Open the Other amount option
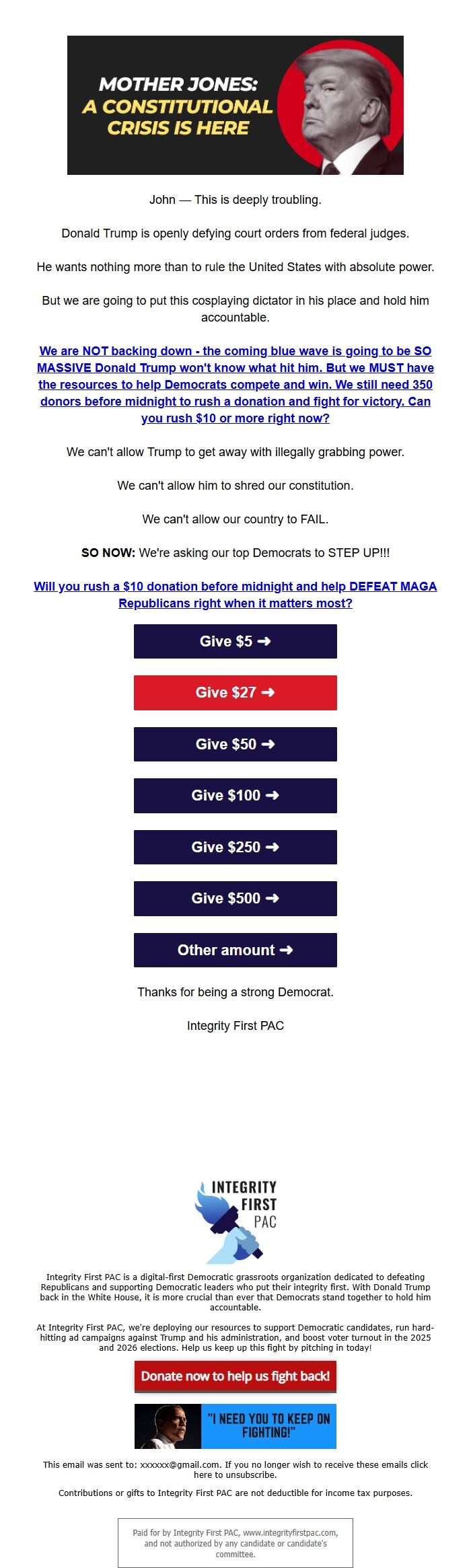This screenshot has width=471, height=1568. click(235, 950)
